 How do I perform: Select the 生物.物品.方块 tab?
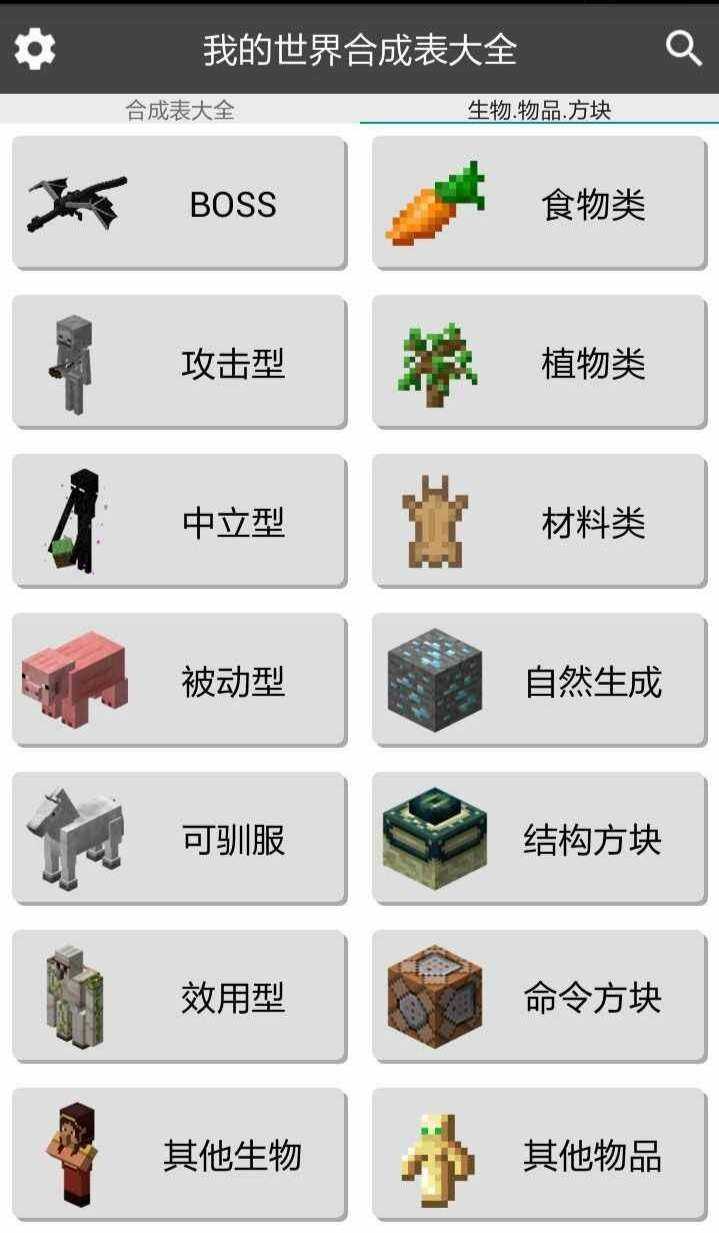(539, 110)
